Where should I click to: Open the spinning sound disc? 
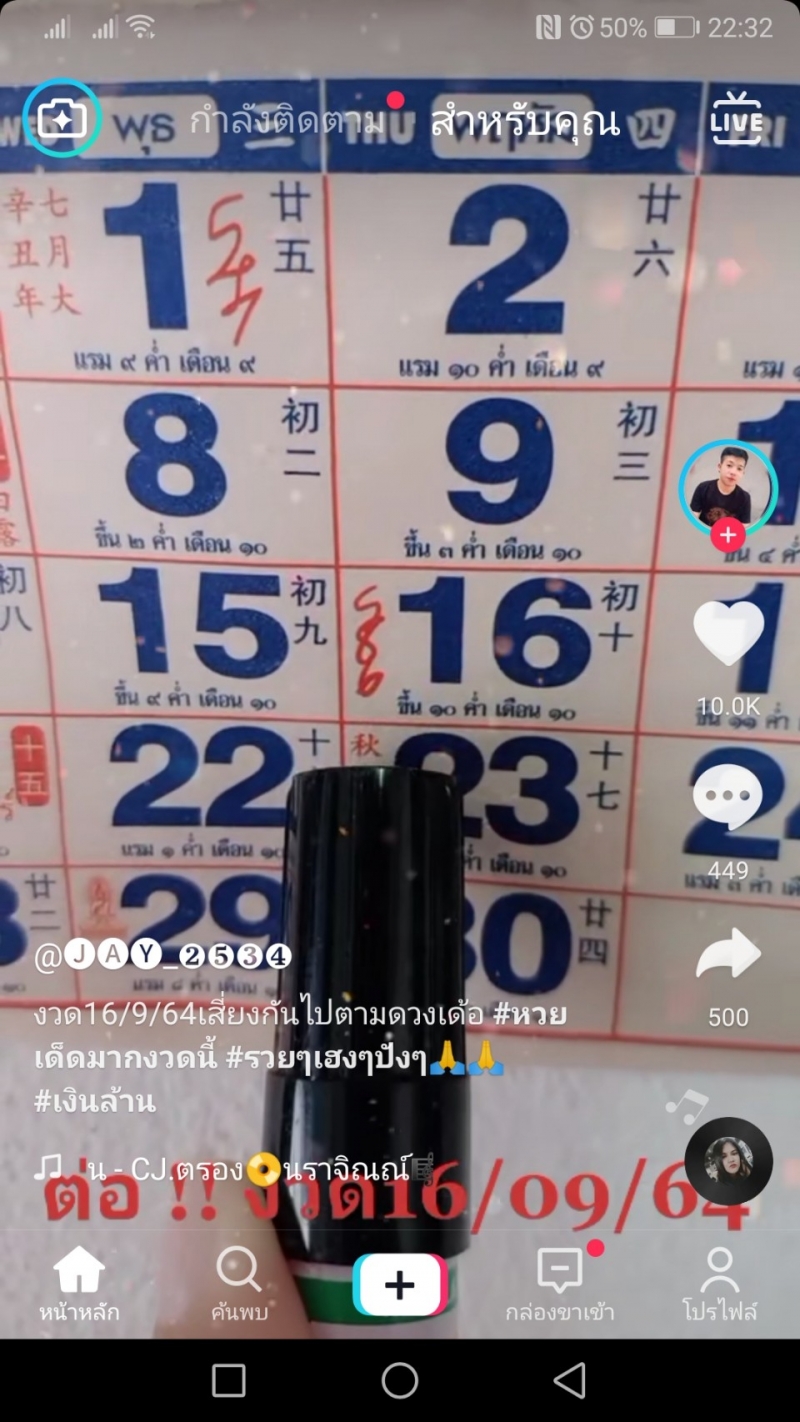pos(728,1161)
